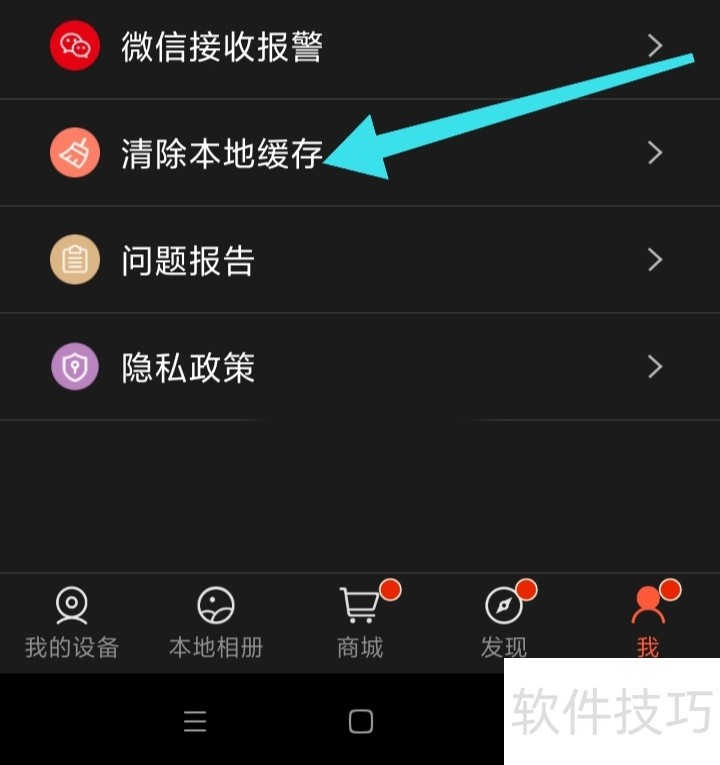Go to the 本地相册 tab

click(x=216, y=624)
